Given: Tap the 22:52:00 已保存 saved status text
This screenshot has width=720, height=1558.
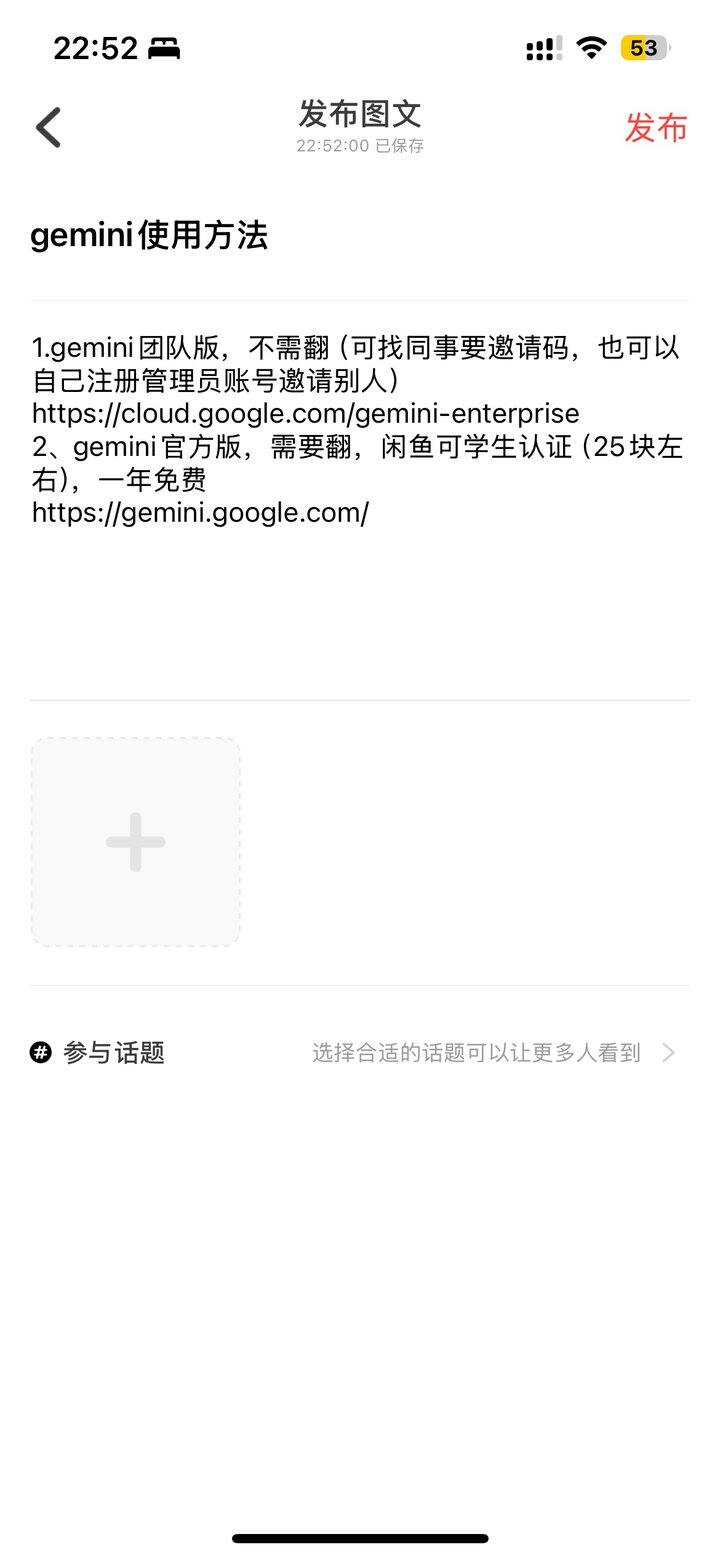Looking at the screenshot, I should pyautogui.click(x=359, y=146).
